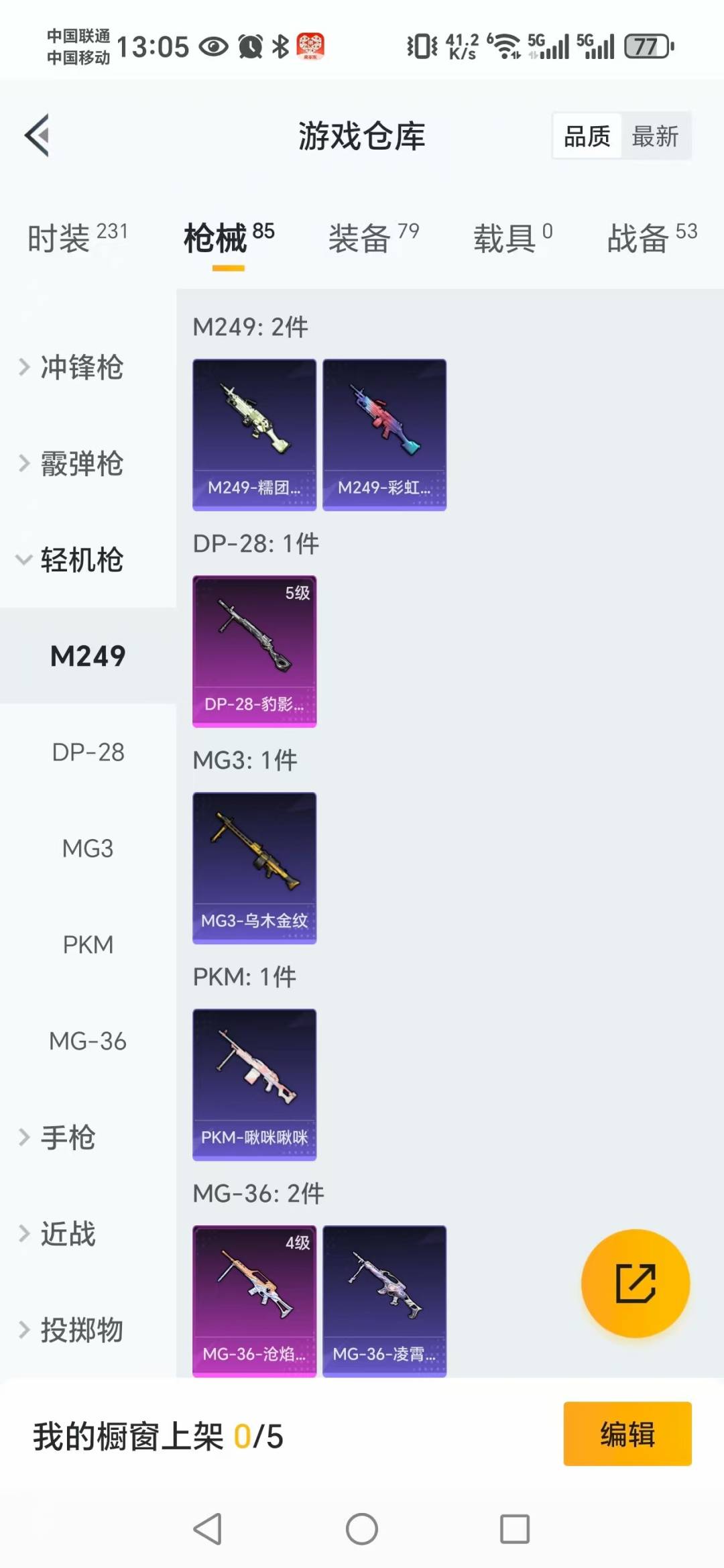The width and height of the screenshot is (724, 1568).
Task: Go back from 游戏仓库
Action: coord(38,135)
